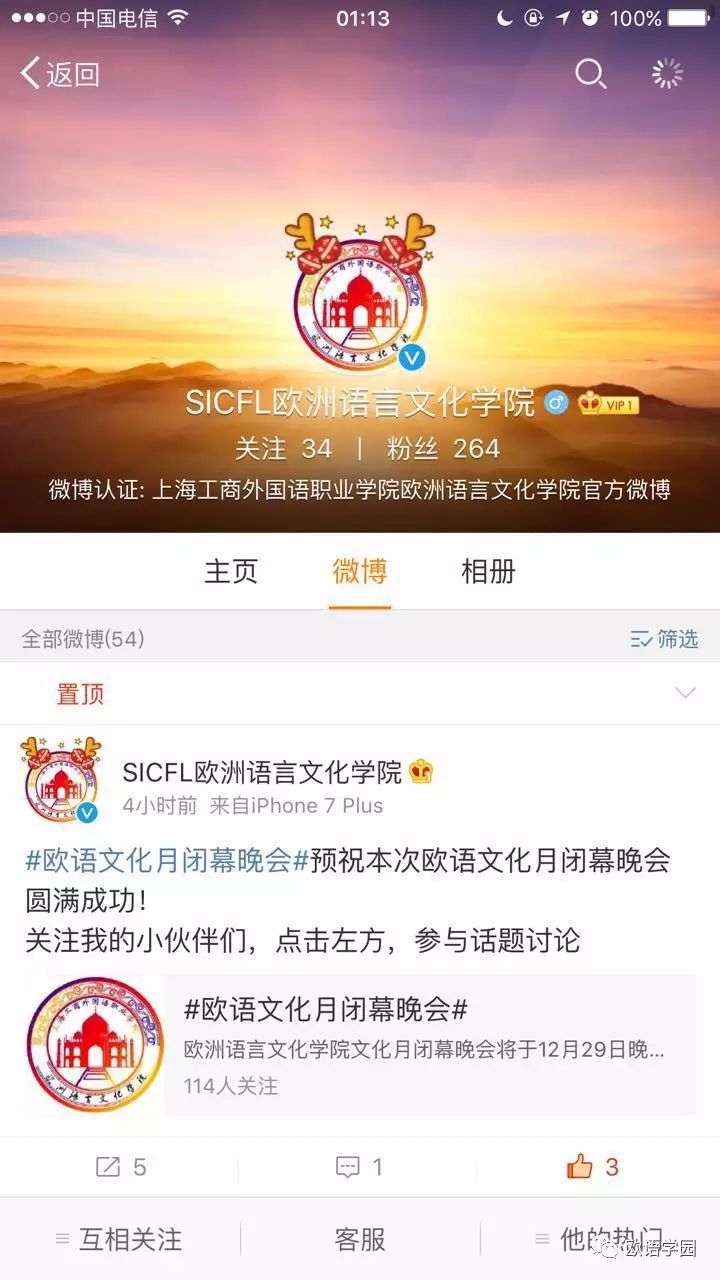Open the VIP 1 membership badge
720x1280 pixels.
point(608,404)
